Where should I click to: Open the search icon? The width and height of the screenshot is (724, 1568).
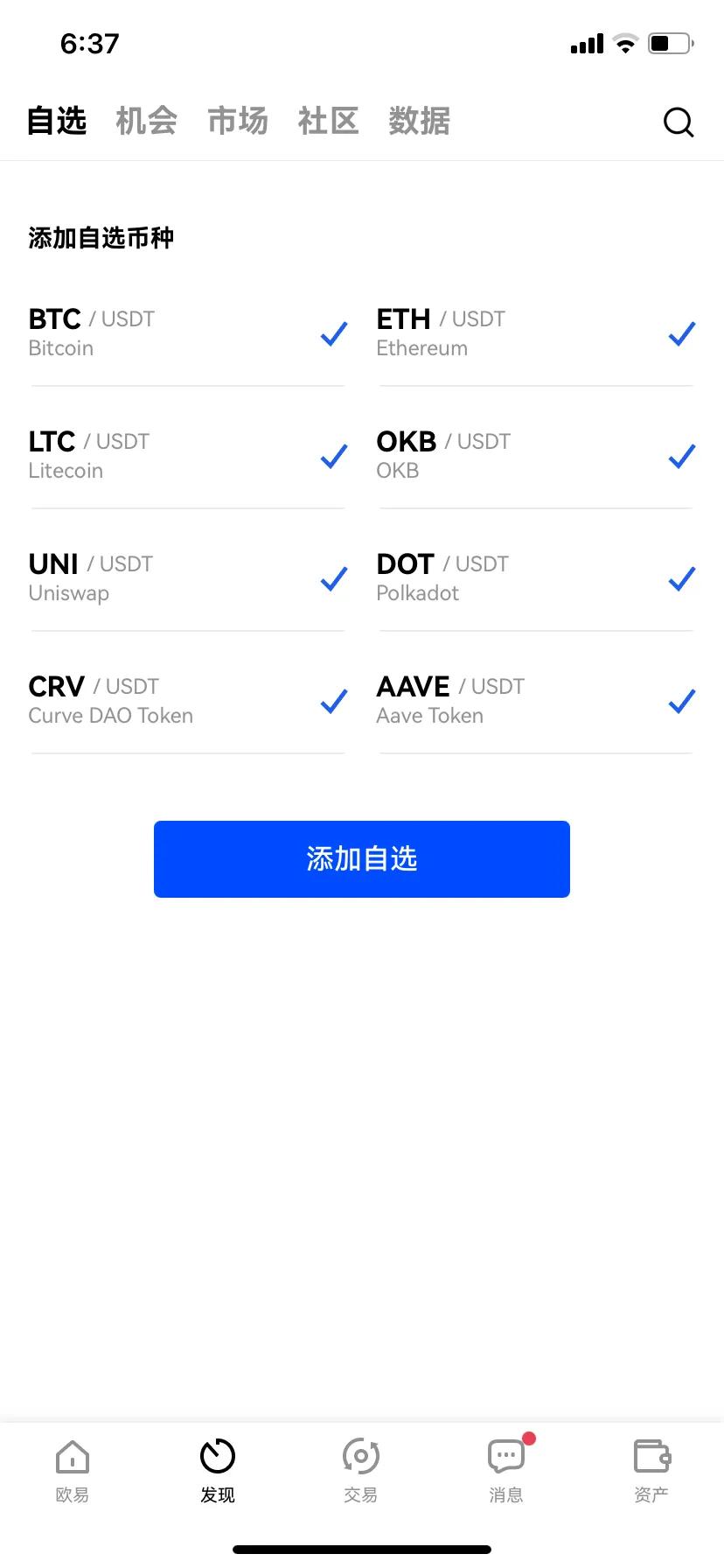679,122
